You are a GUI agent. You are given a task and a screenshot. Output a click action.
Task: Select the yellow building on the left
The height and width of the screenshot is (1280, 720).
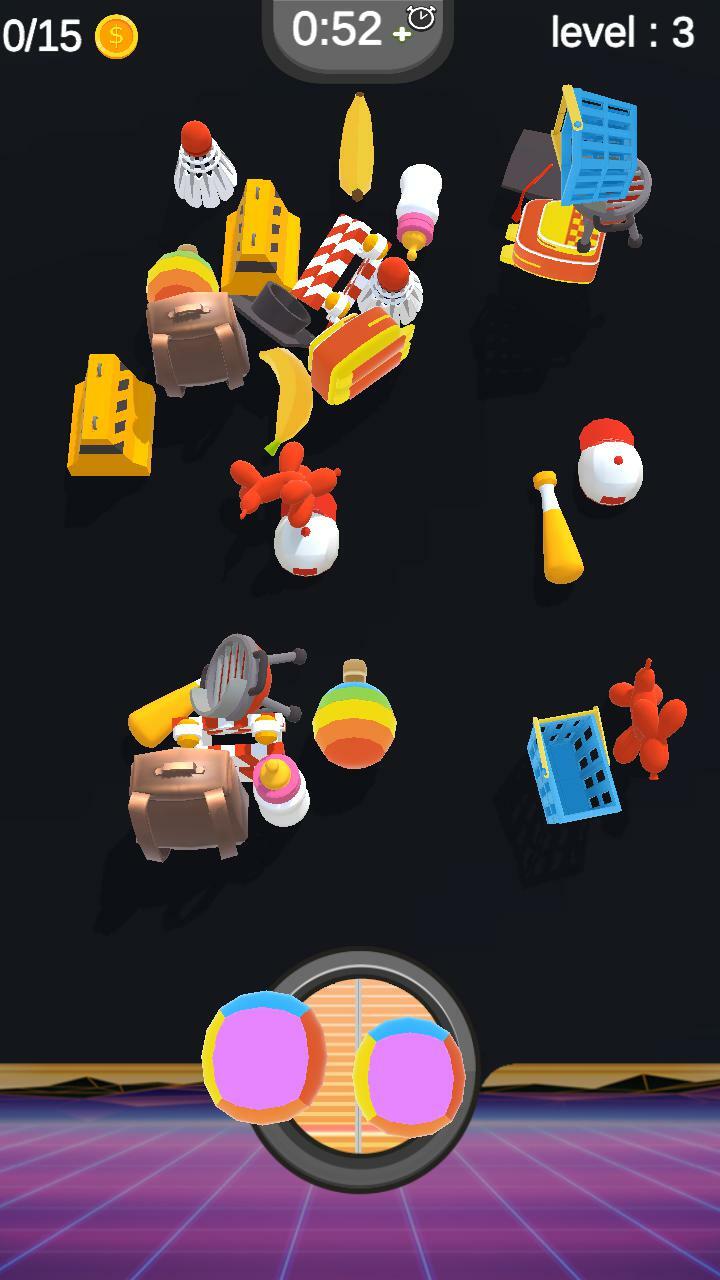[110, 410]
